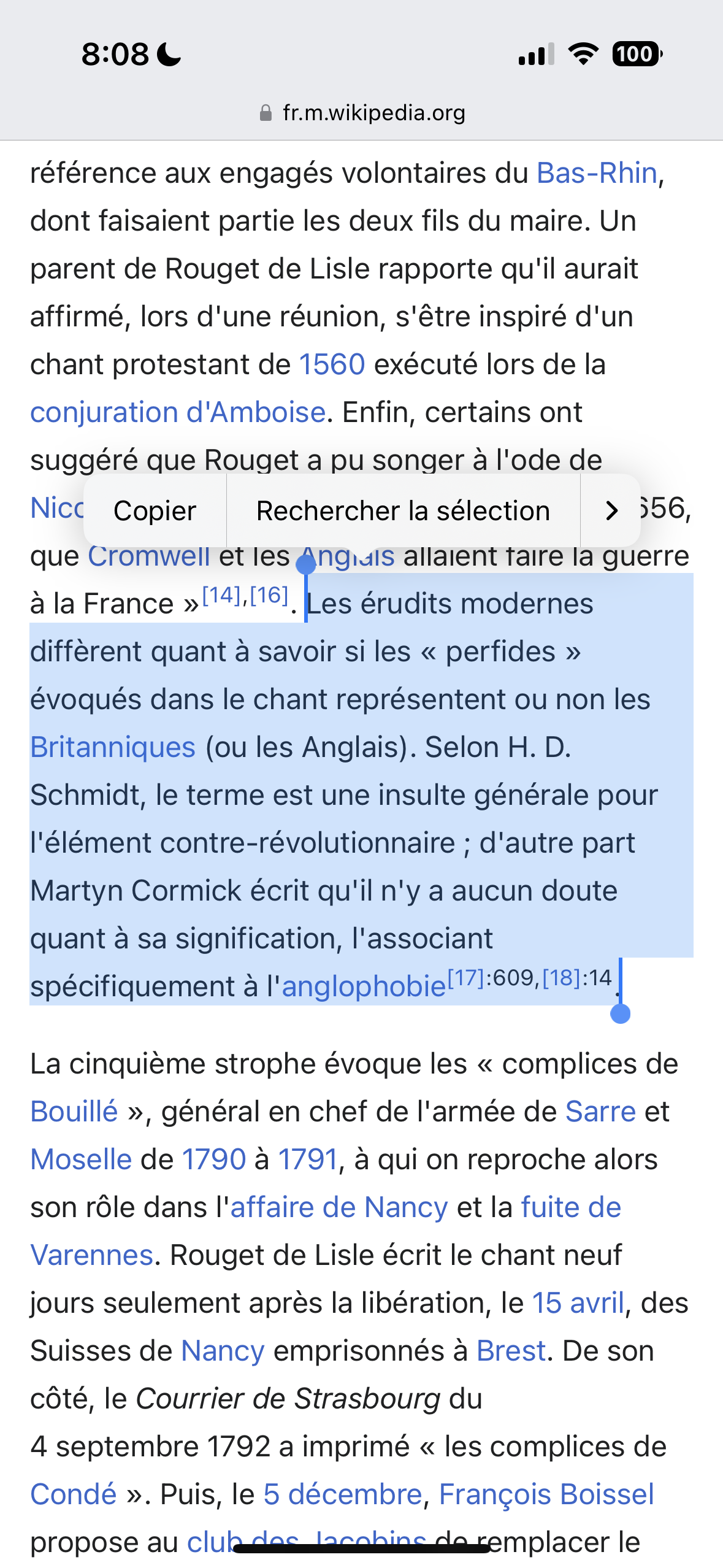Open the François Boissel article

(546, 1494)
